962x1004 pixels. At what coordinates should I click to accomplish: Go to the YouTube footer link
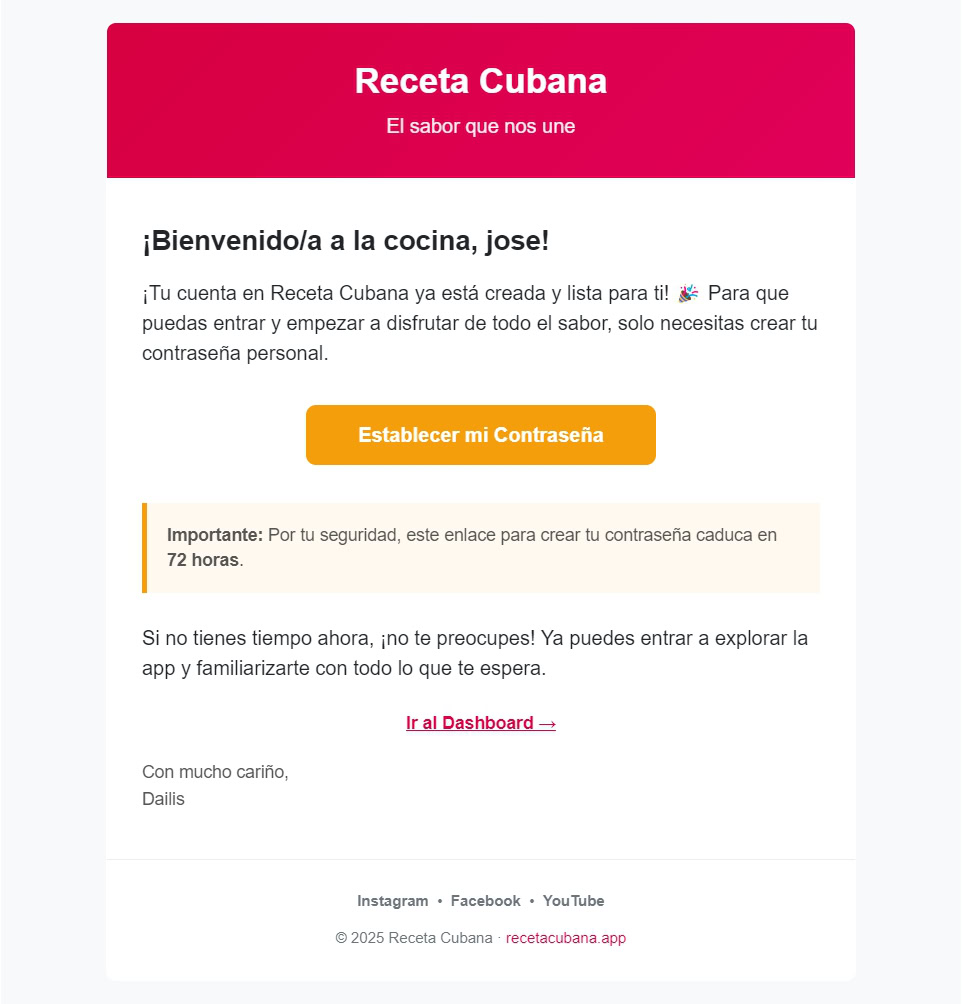tap(573, 901)
